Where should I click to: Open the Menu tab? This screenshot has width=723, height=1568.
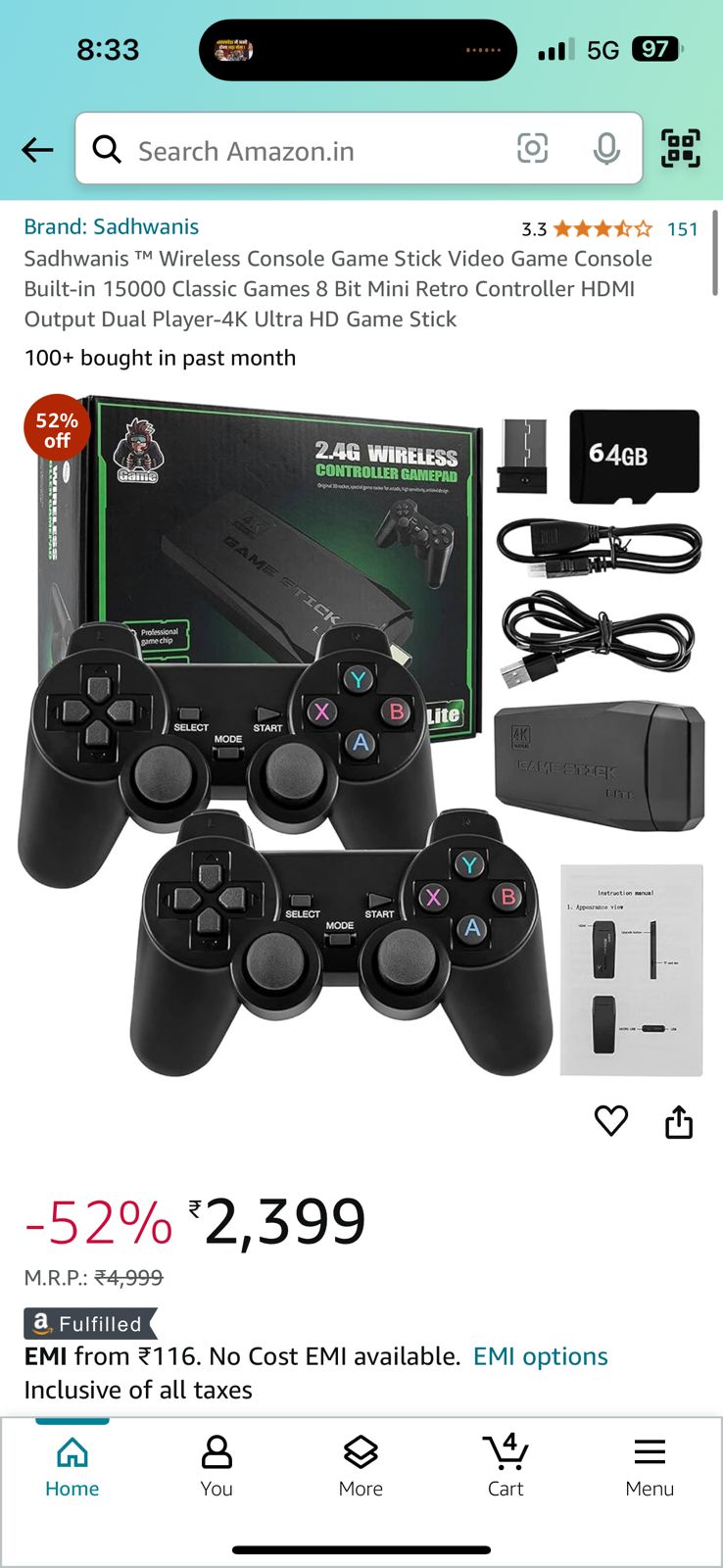tap(650, 1466)
